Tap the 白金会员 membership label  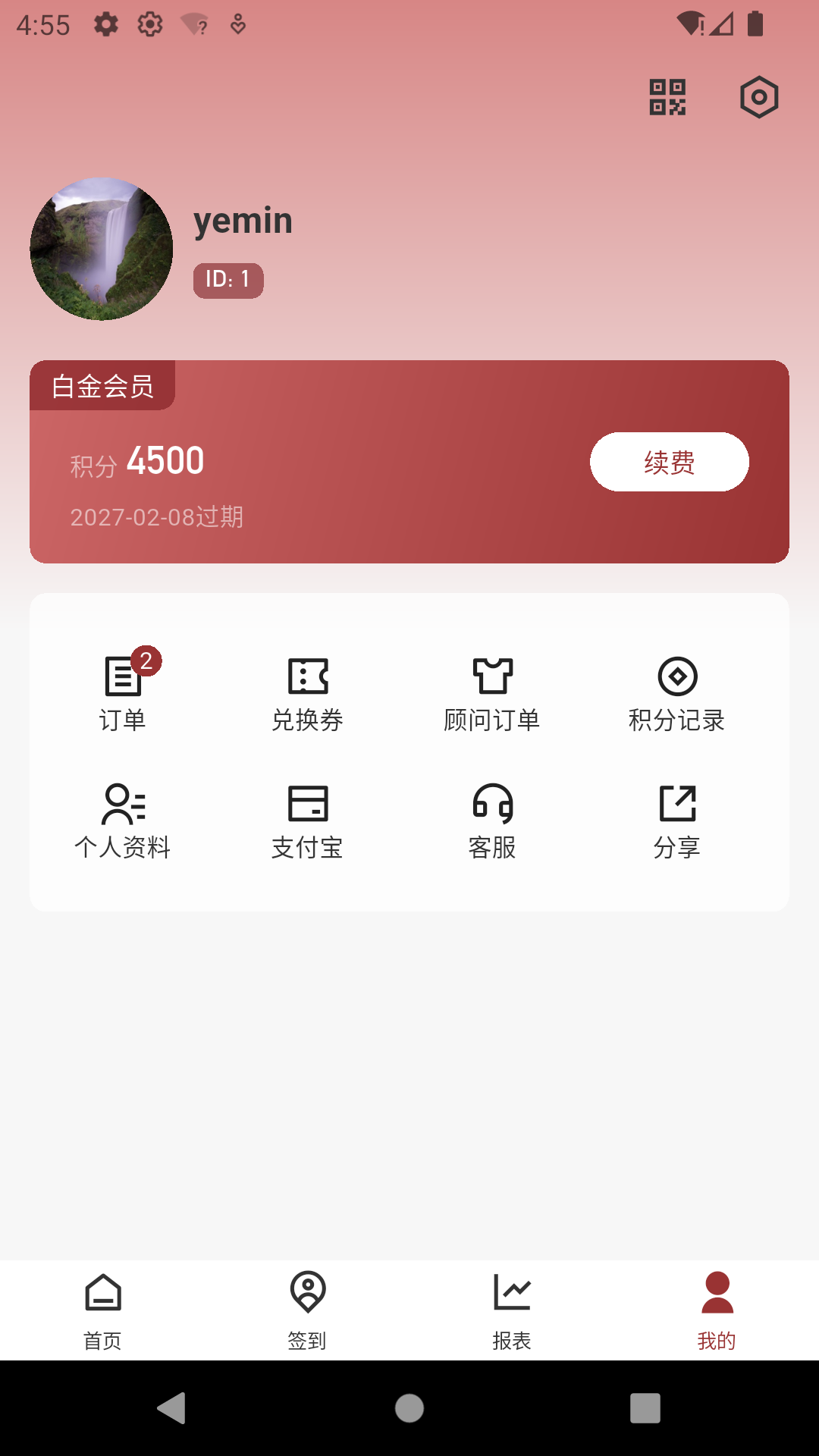tap(102, 386)
